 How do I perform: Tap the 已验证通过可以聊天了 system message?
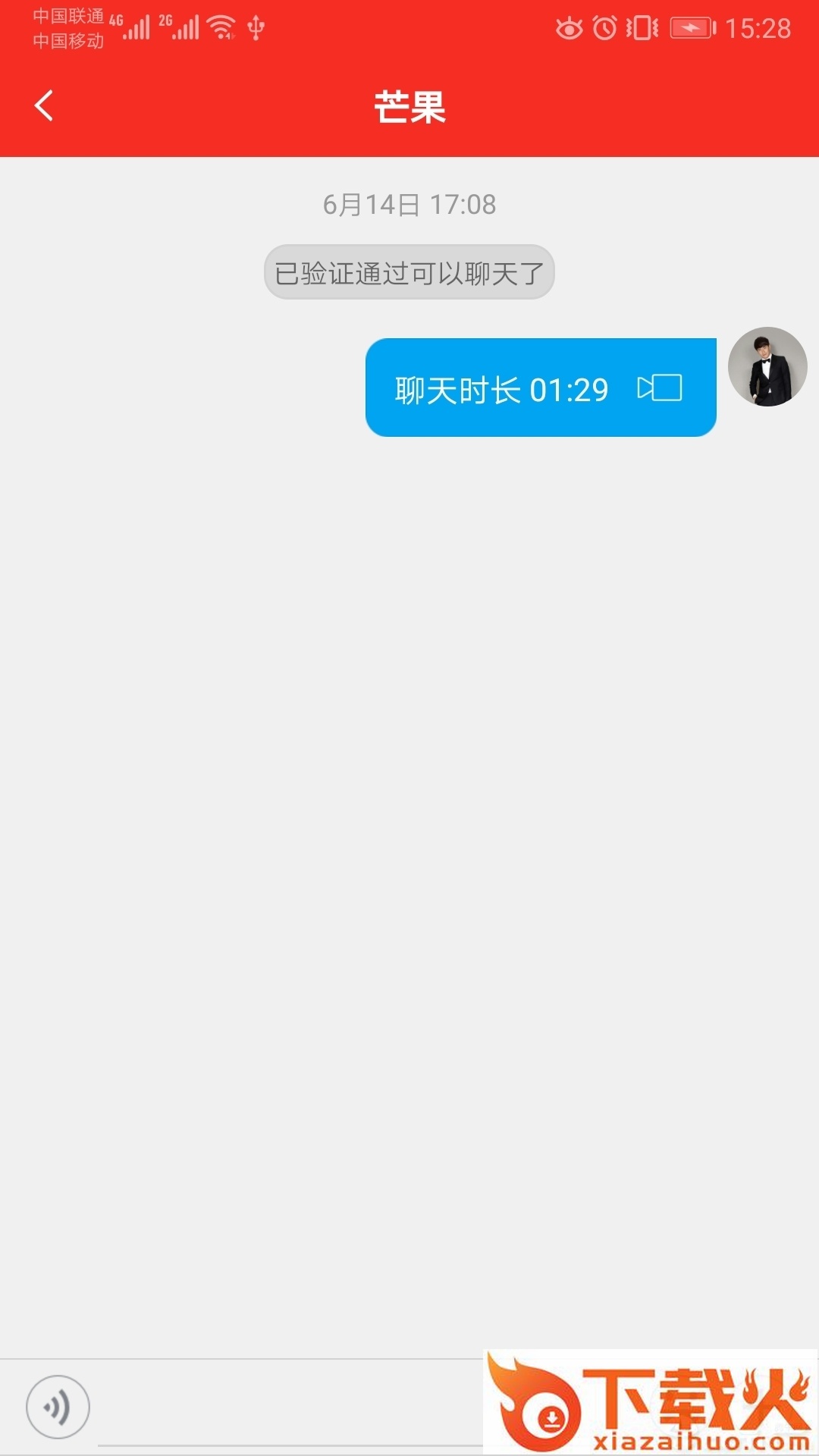[409, 273]
